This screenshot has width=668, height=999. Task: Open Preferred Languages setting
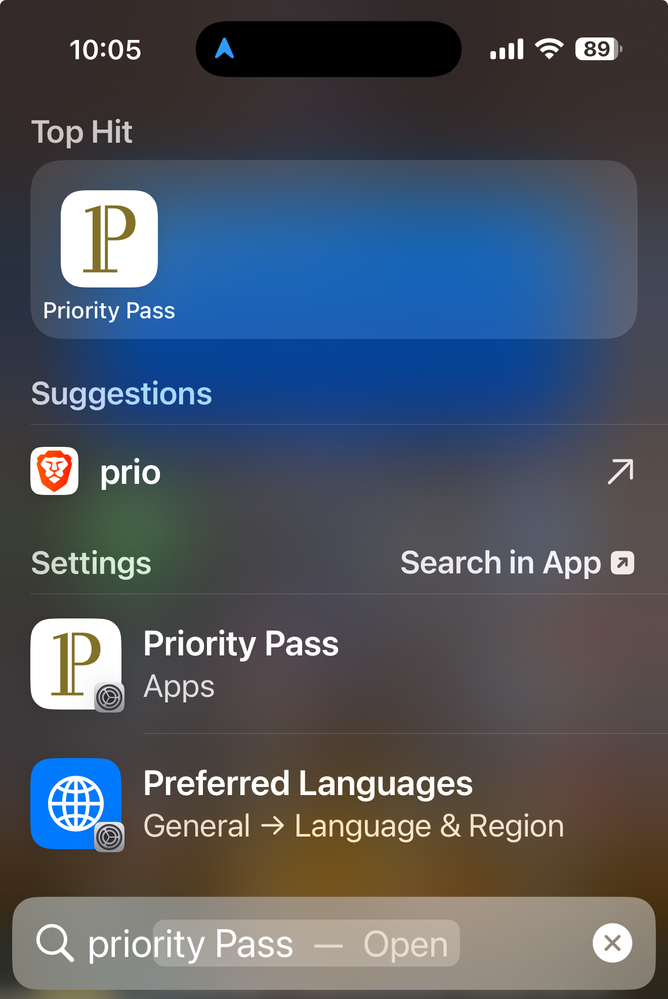point(307,804)
